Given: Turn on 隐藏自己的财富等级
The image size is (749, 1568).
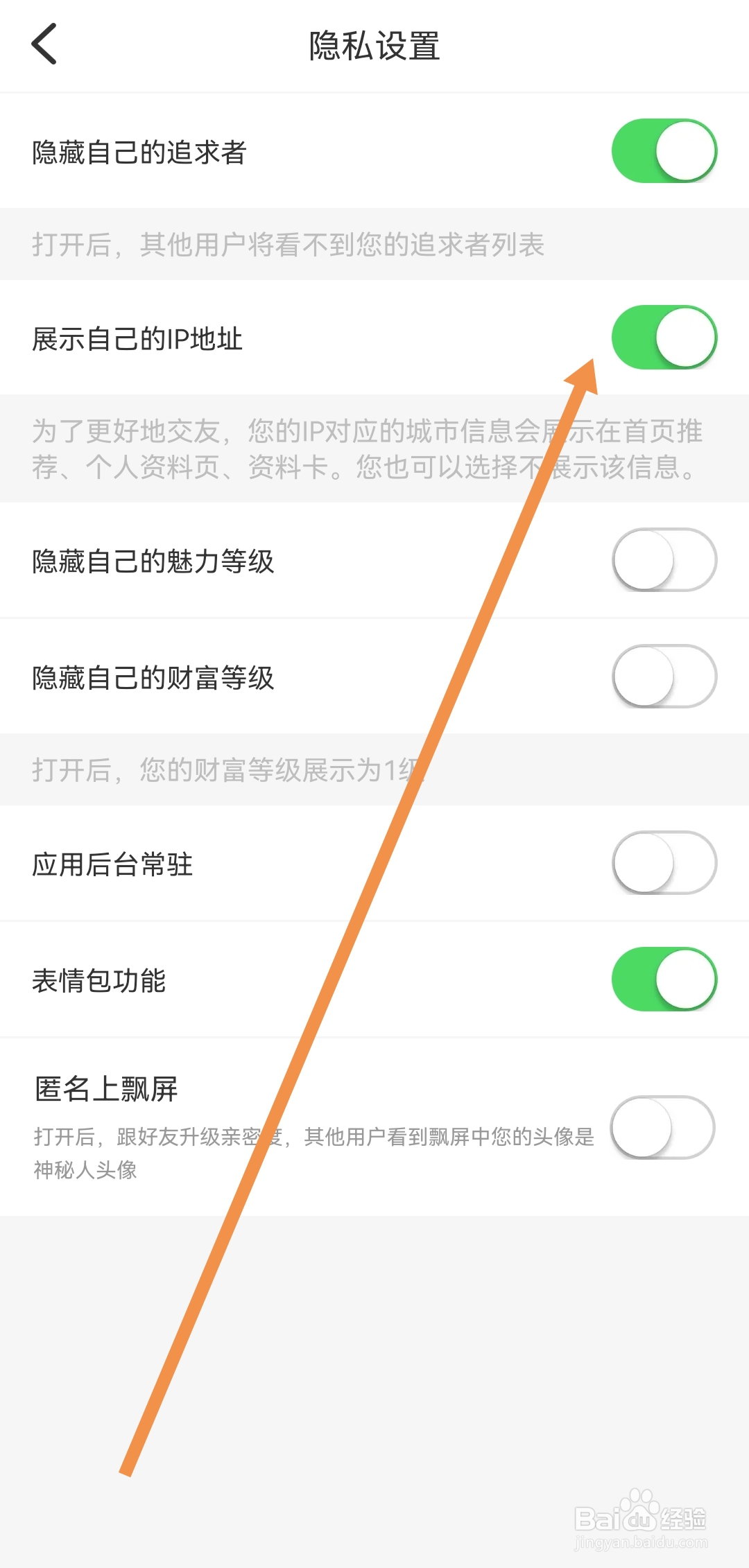Looking at the screenshot, I should tap(664, 677).
